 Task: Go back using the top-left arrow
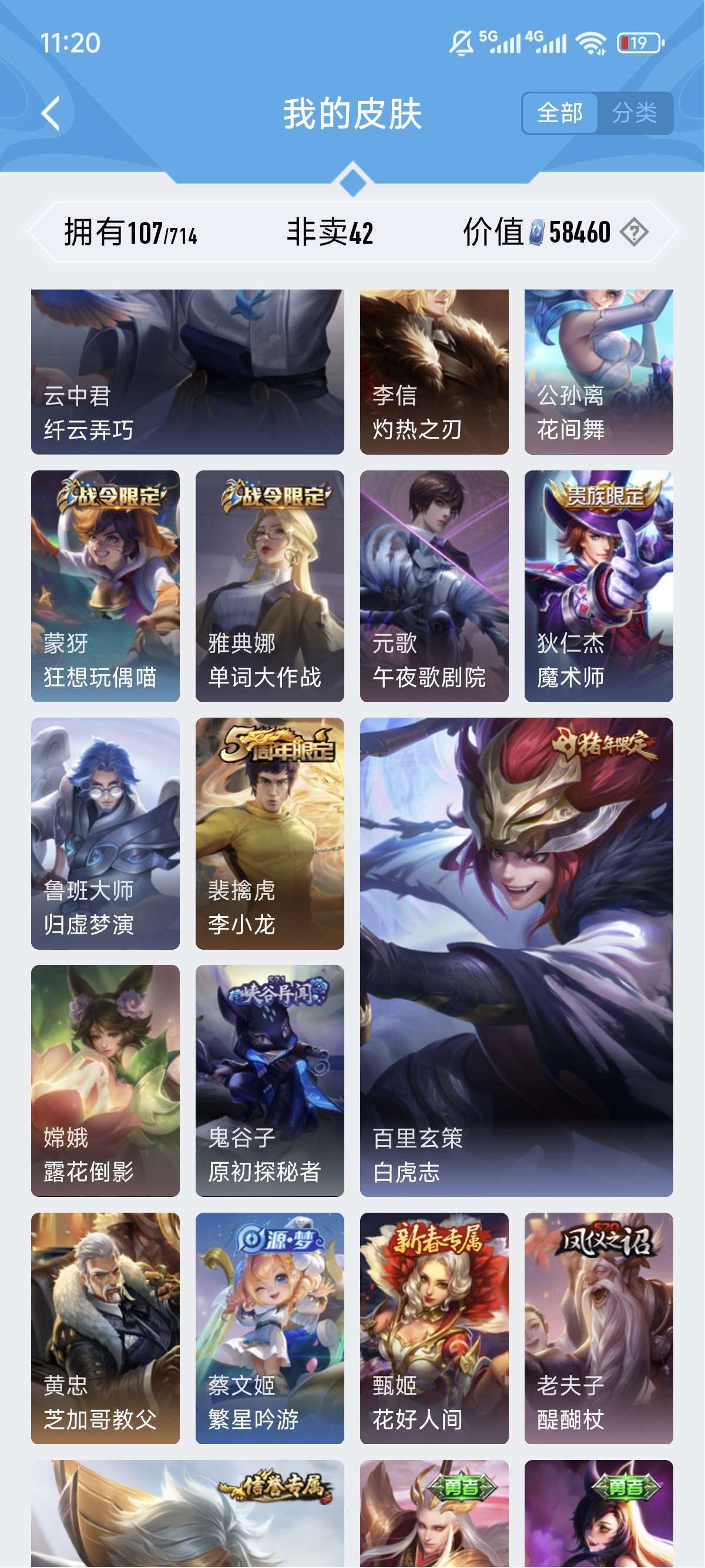tap(51, 113)
